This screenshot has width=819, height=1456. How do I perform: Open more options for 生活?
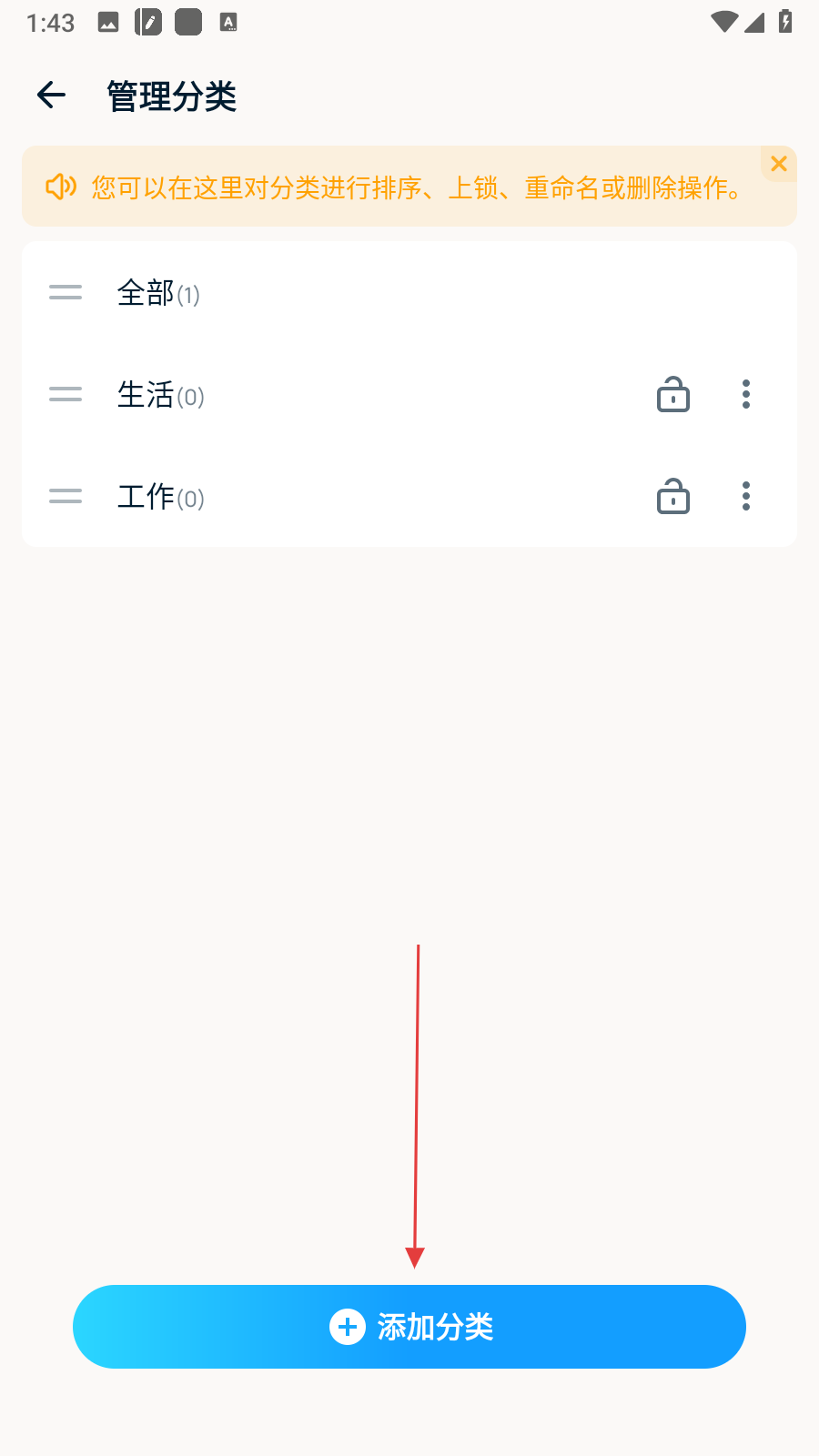click(746, 394)
